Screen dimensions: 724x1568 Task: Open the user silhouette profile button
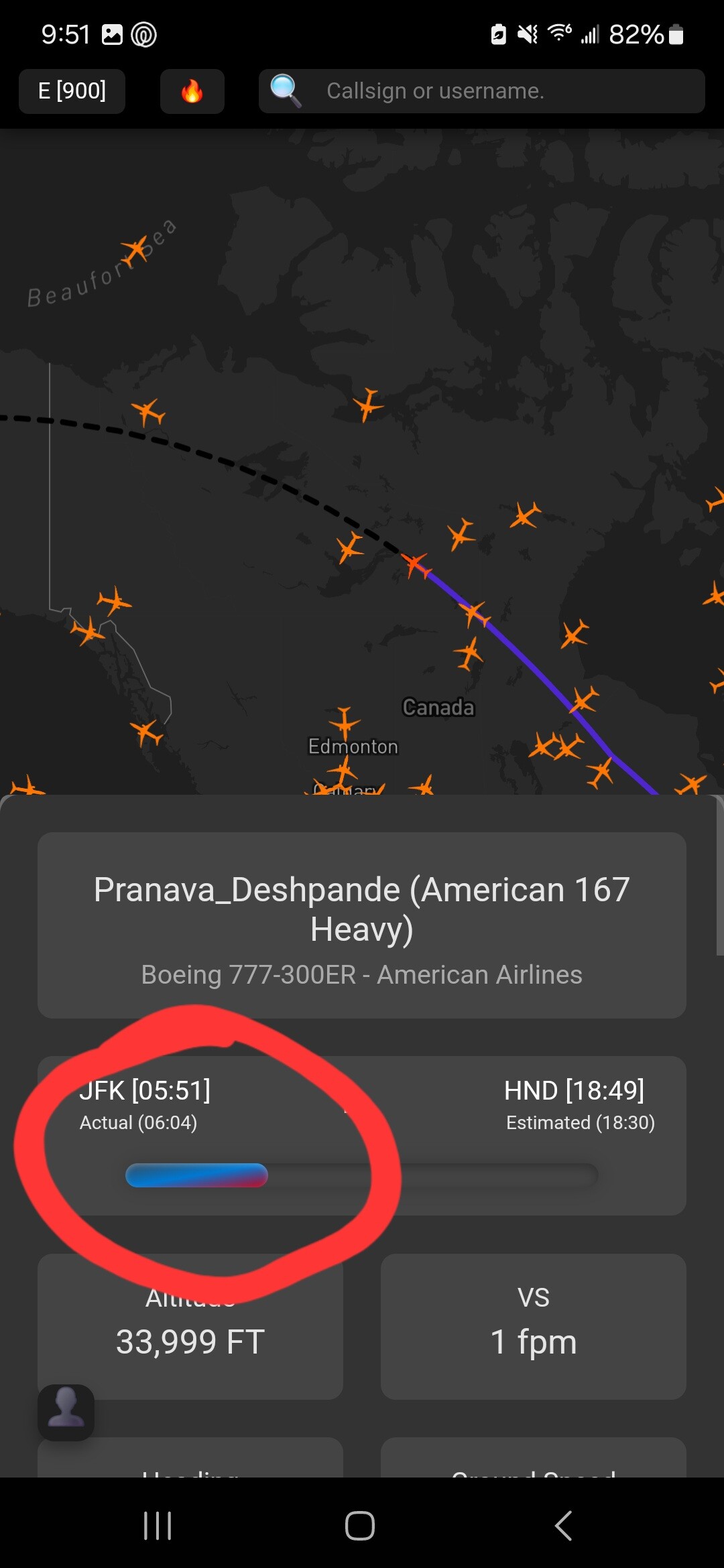[66, 1412]
